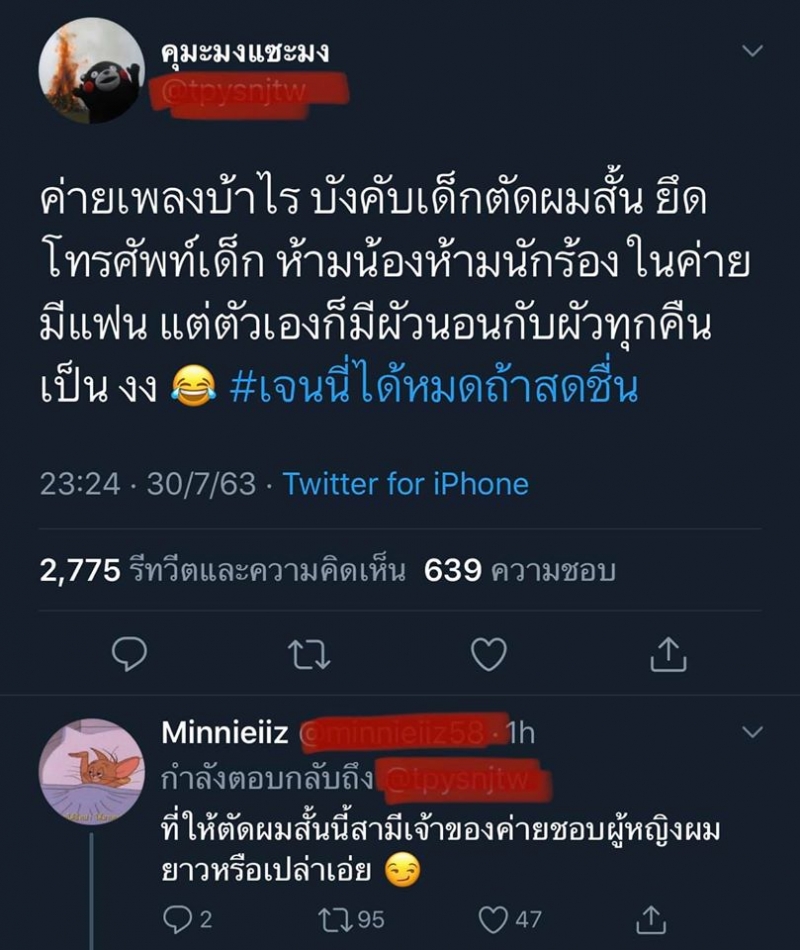
Task: Reply to the main tweet
Action: click(130, 654)
